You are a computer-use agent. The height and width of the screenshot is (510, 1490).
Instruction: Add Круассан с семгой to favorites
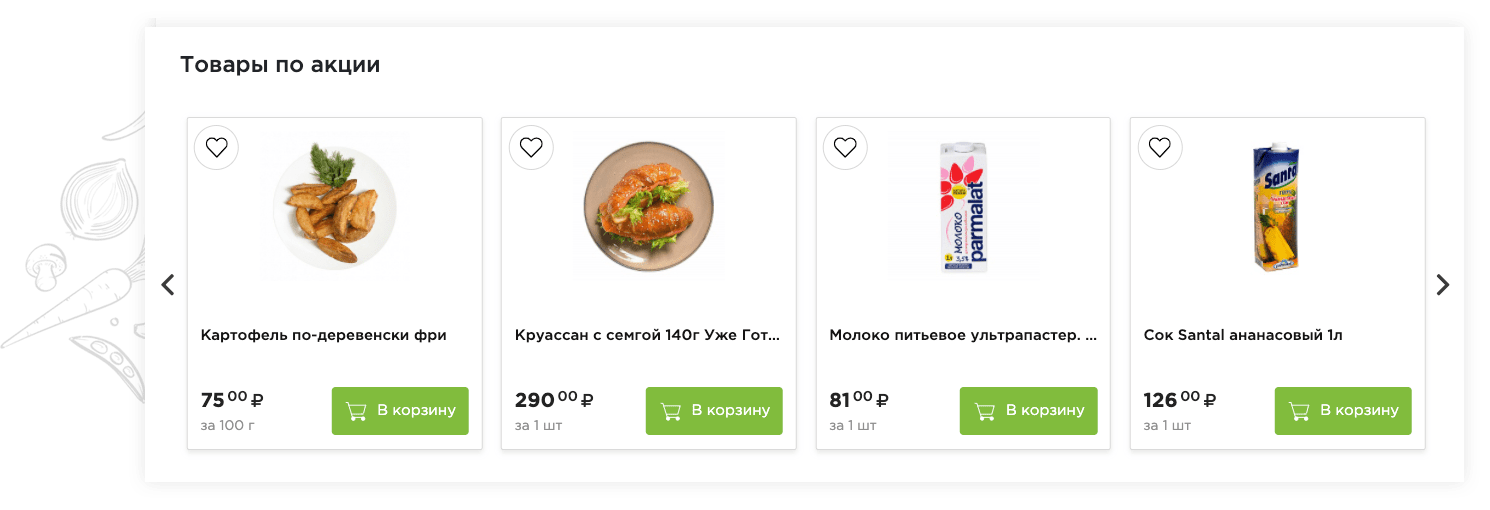[x=531, y=147]
